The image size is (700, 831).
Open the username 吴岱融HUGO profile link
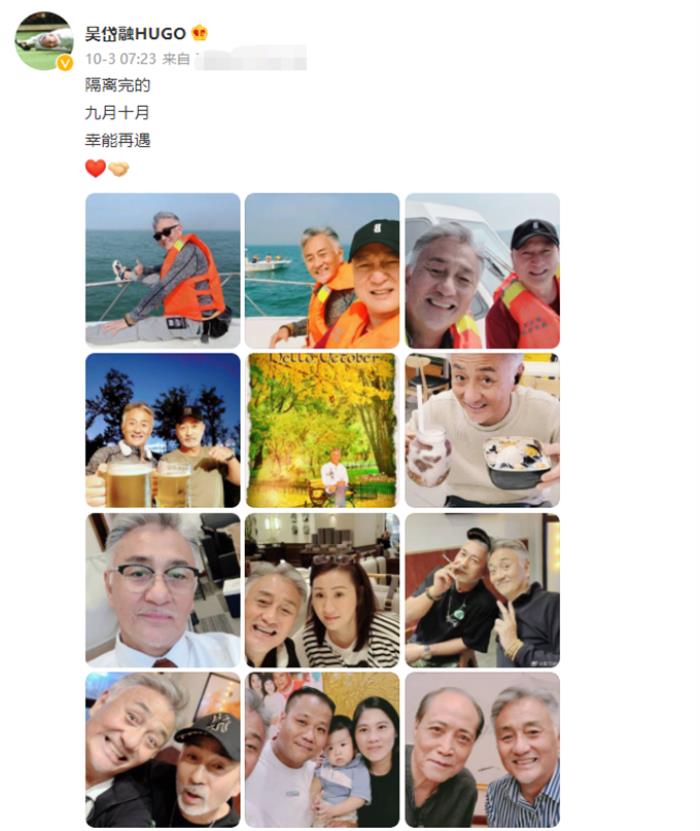pos(135,33)
